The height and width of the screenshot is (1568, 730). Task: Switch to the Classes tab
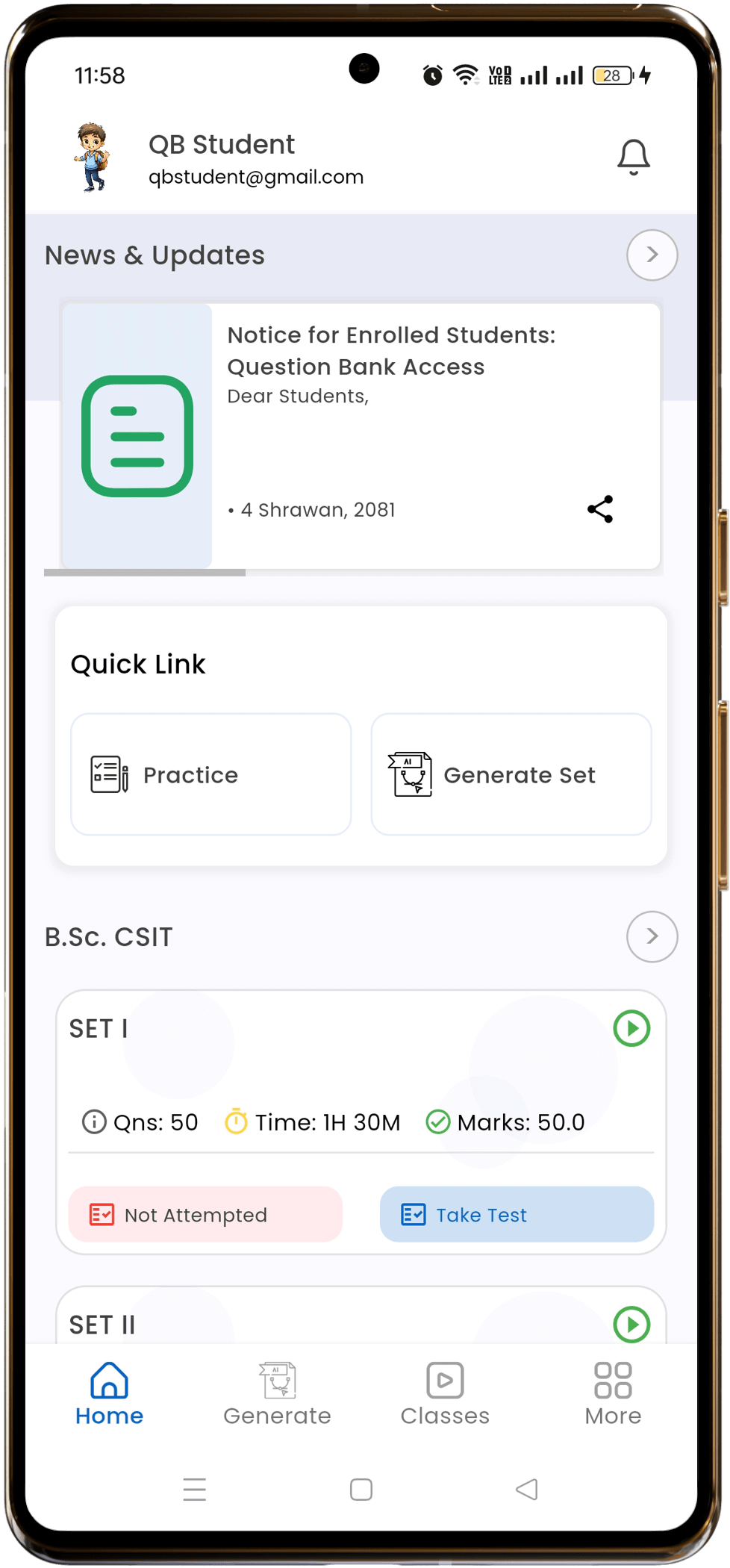[x=445, y=1393]
